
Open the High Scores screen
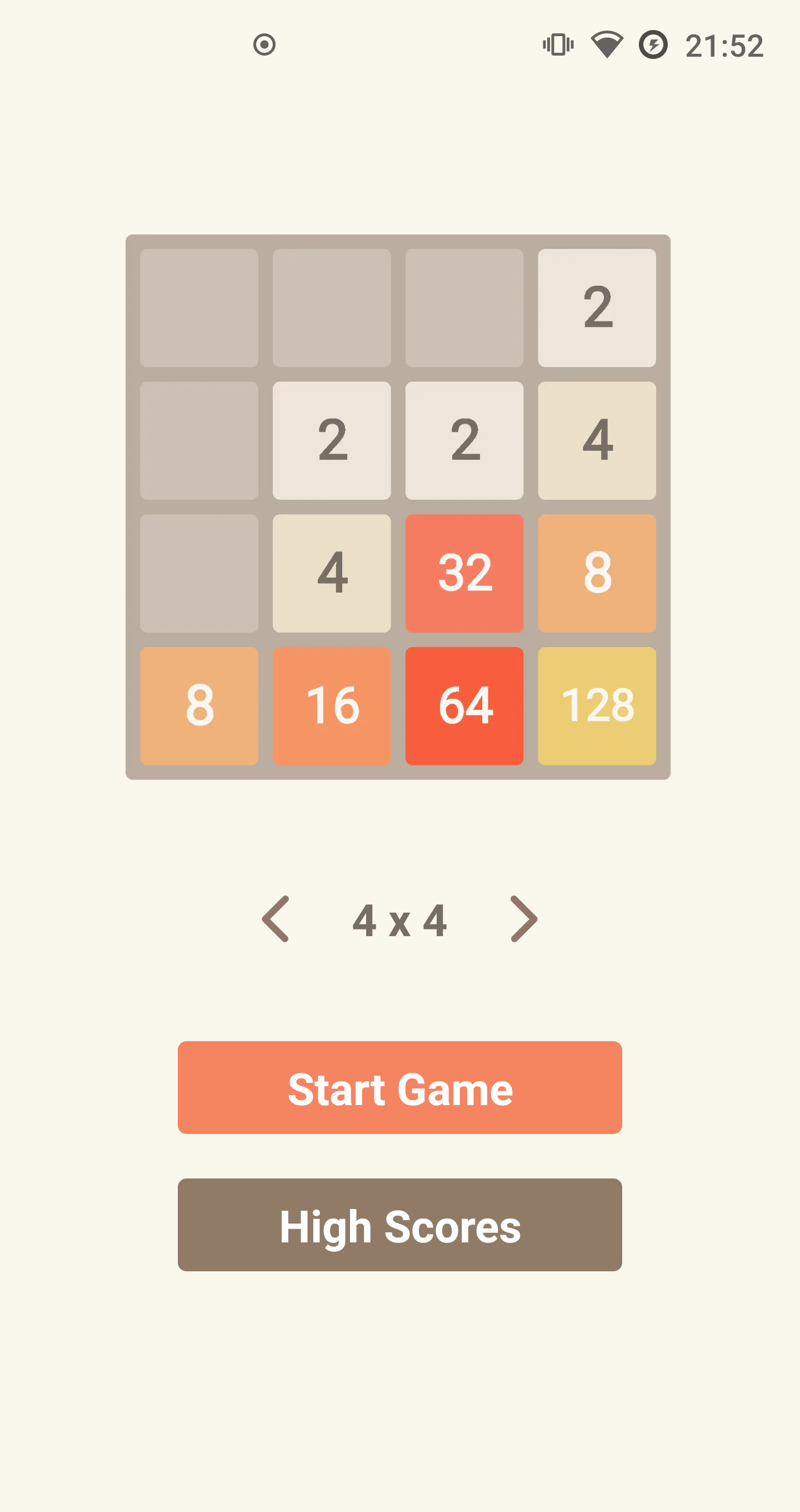(x=399, y=1225)
